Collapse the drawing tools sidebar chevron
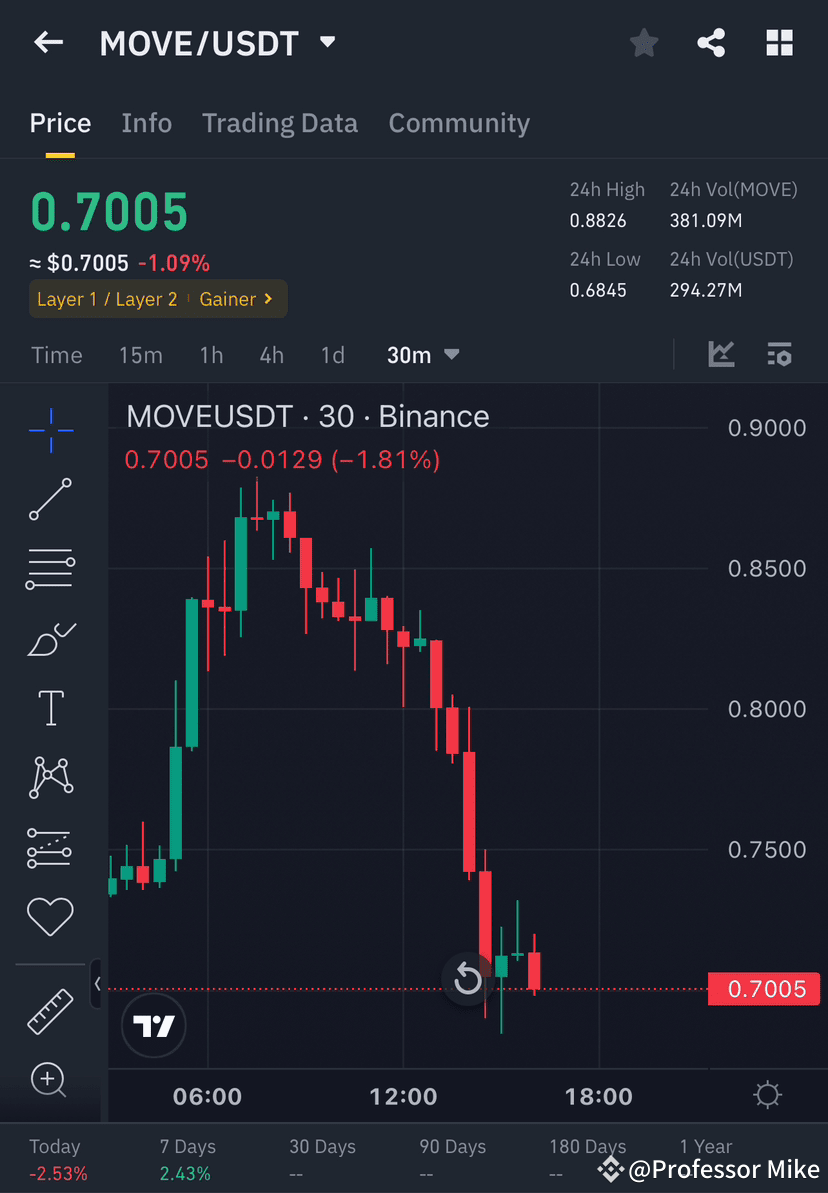828x1193 pixels. coord(96,983)
